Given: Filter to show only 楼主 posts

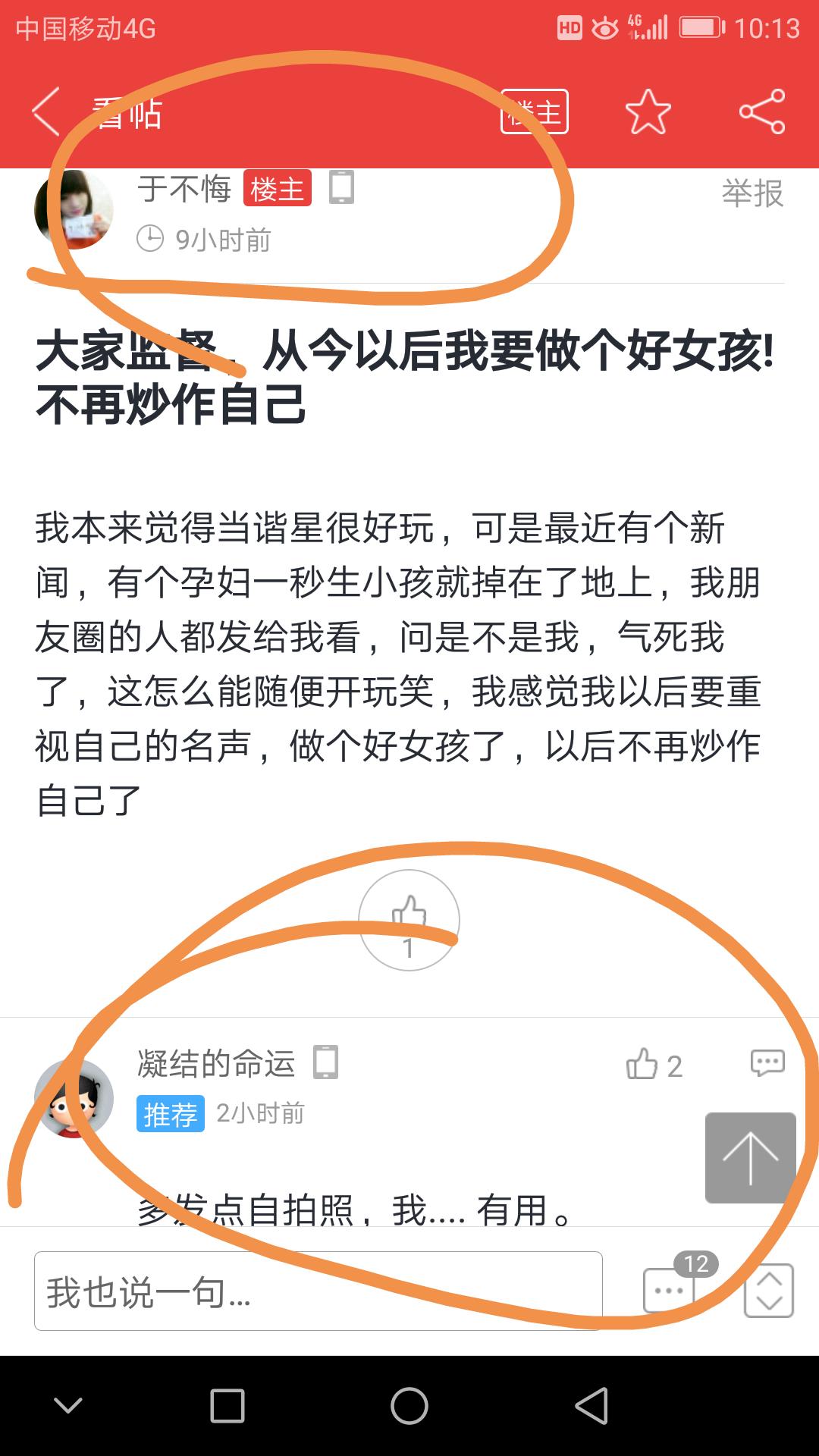Looking at the screenshot, I should pyautogui.click(x=534, y=112).
